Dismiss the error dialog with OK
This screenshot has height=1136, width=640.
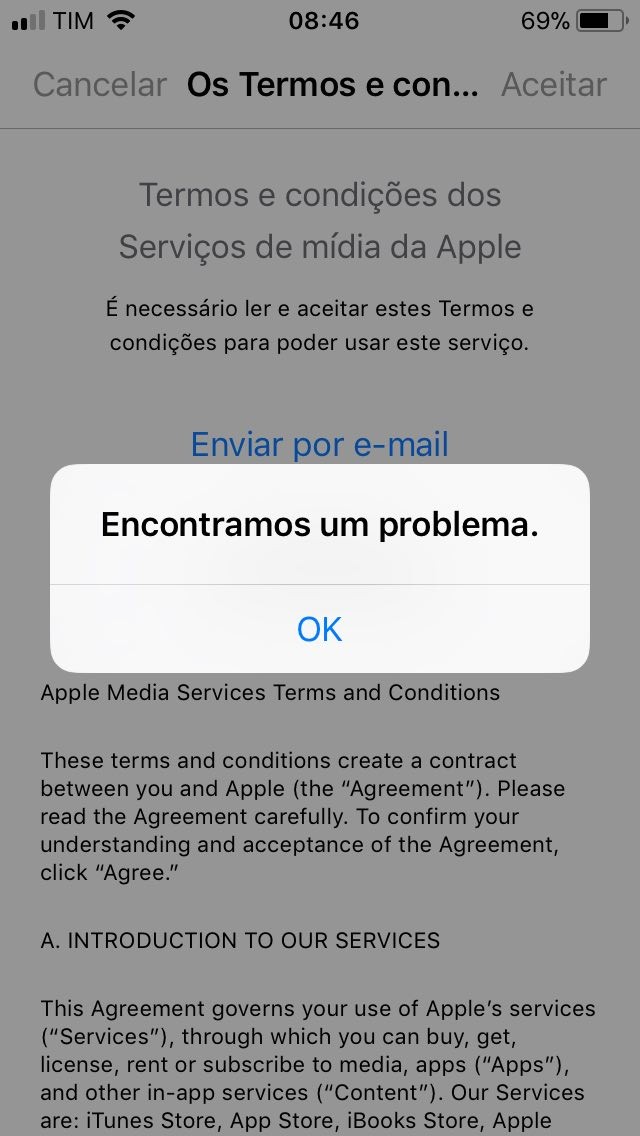320,629
